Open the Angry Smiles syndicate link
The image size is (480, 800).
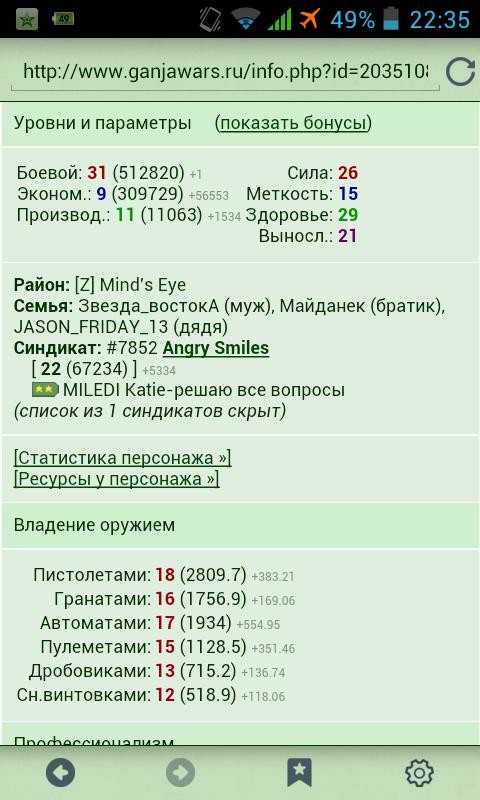(x=216, y=348)
